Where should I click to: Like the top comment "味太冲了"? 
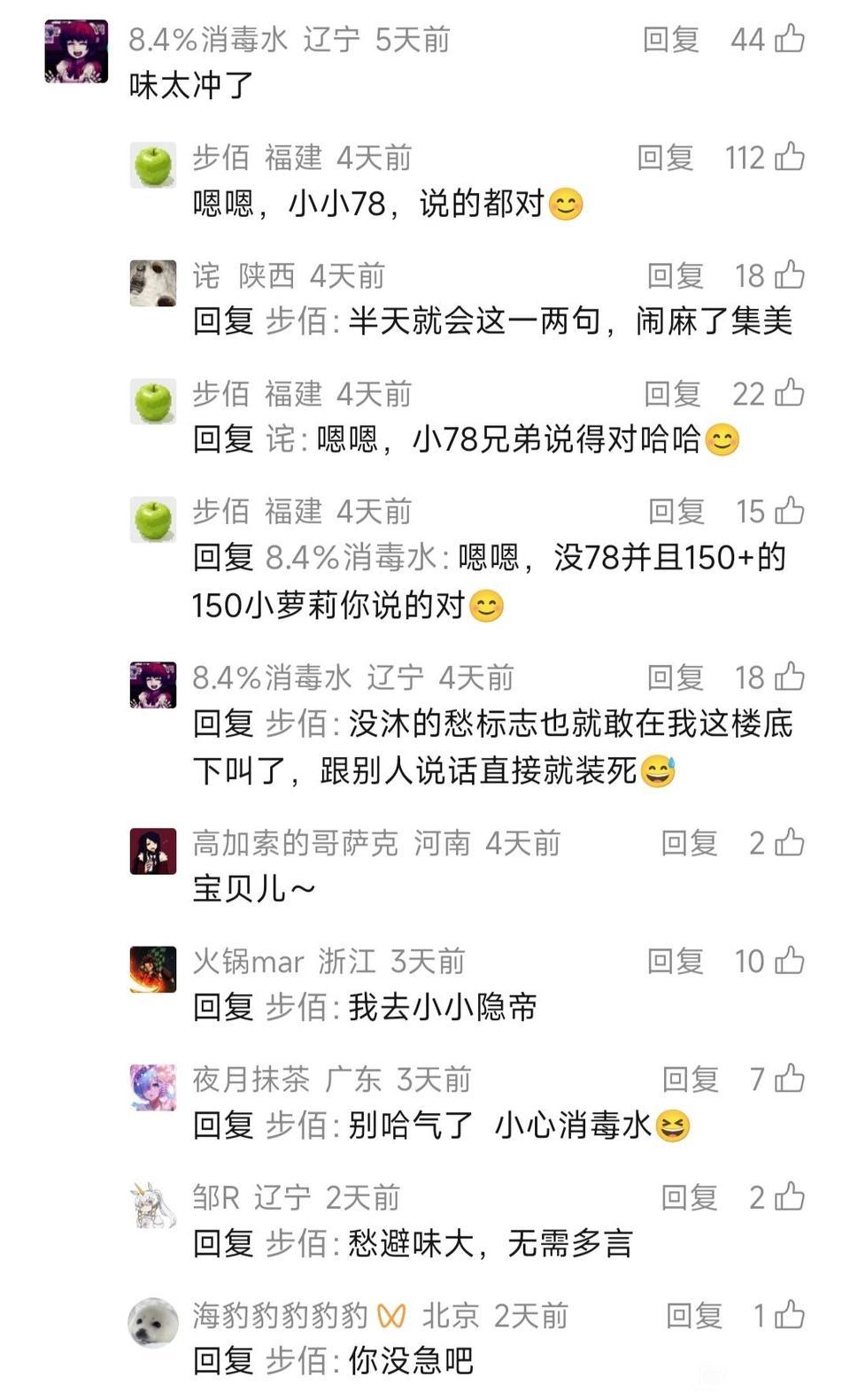[789, 39]
